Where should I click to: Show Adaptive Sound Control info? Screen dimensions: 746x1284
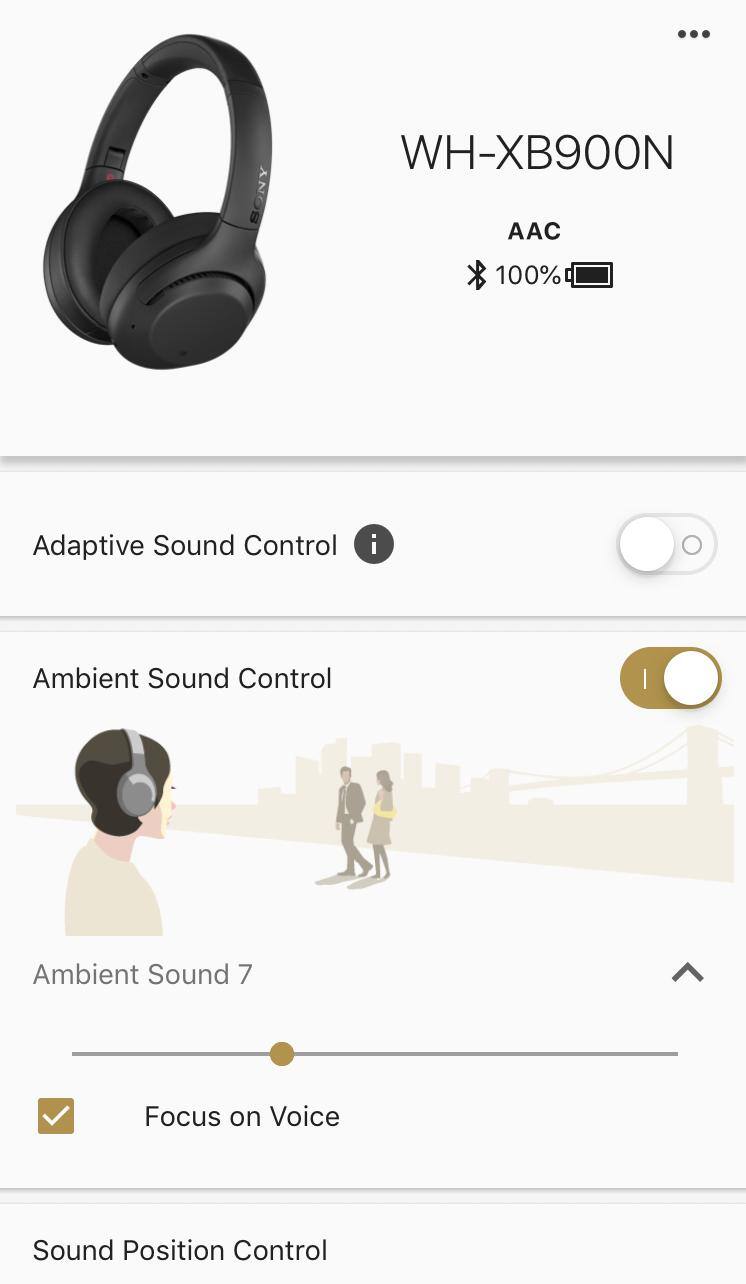pos(374,545)
